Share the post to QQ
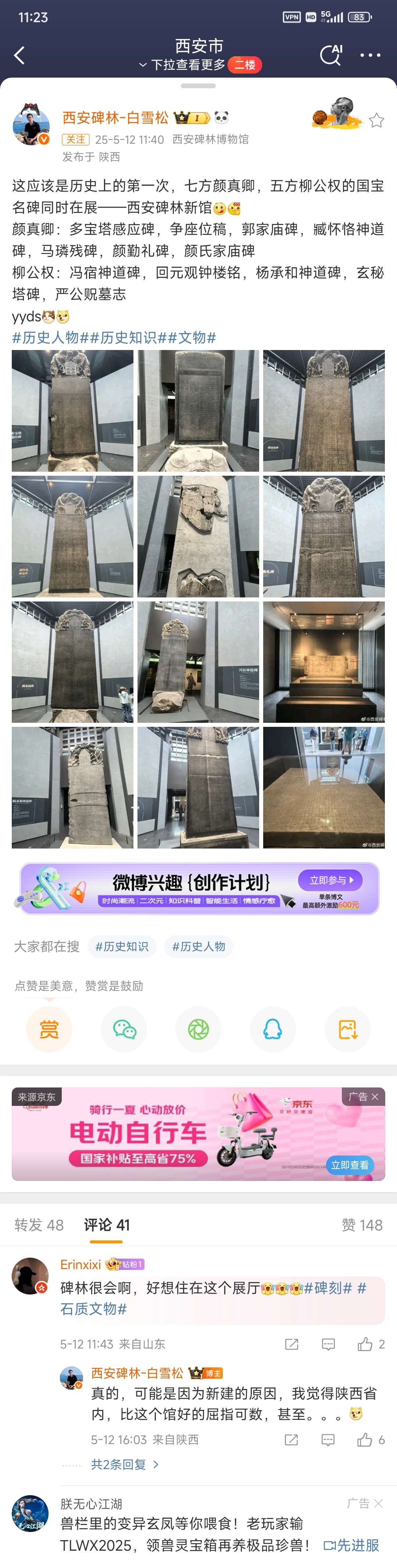Image resolution: width=397 pixels, height=1568 pixels. 273,1029
